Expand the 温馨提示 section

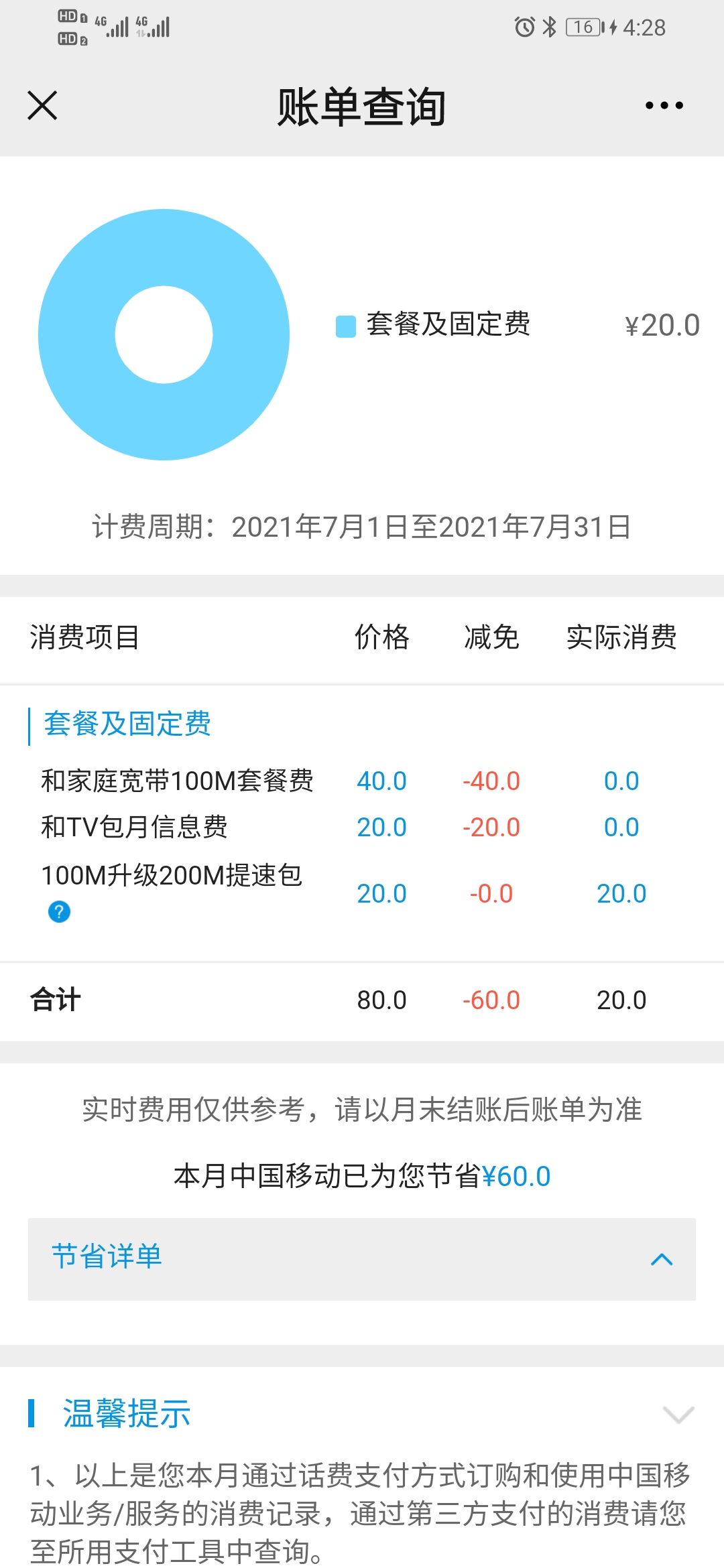678,1413
